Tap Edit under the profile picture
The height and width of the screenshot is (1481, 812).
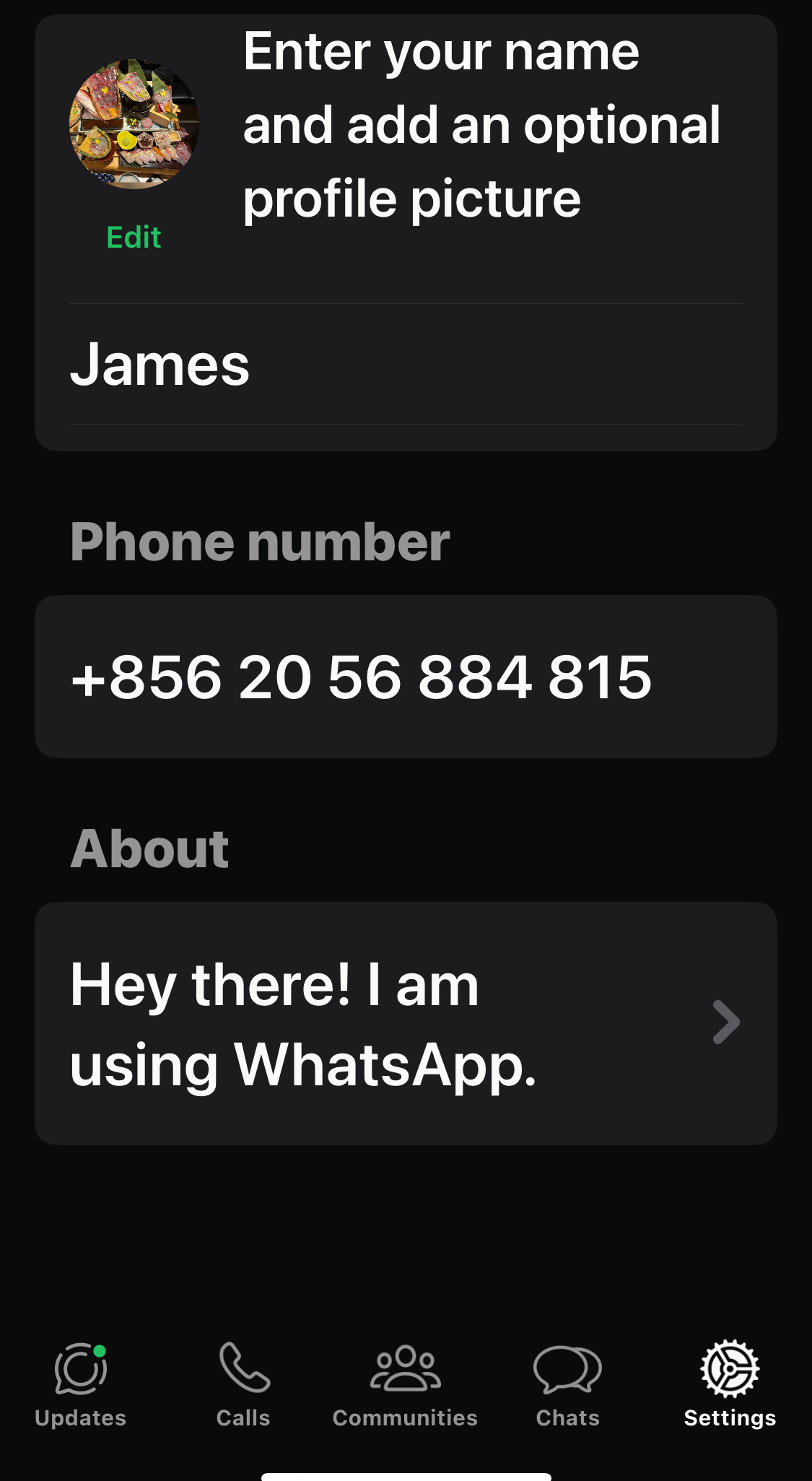coord(134,237)
